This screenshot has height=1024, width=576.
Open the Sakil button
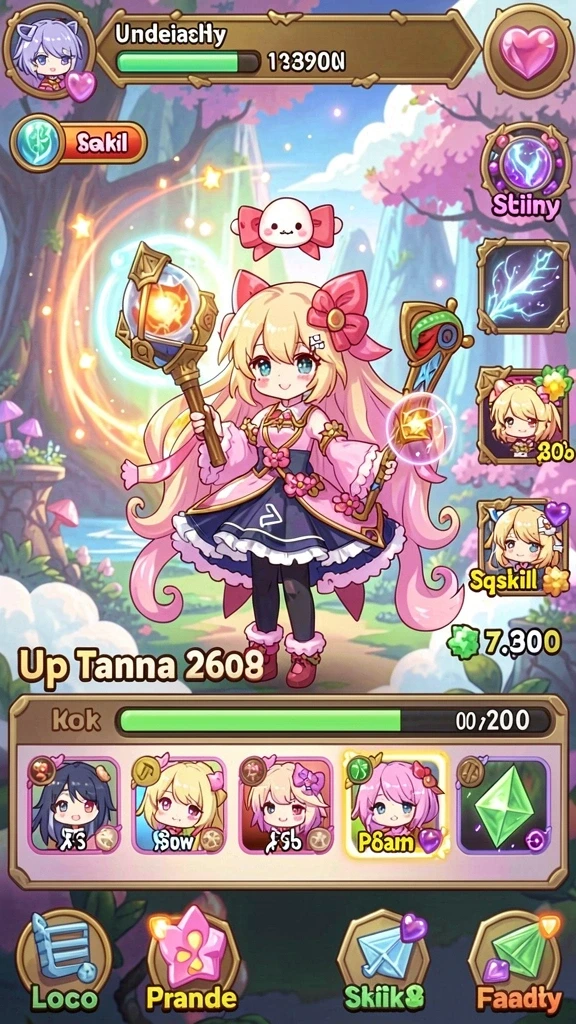point(78,142)
